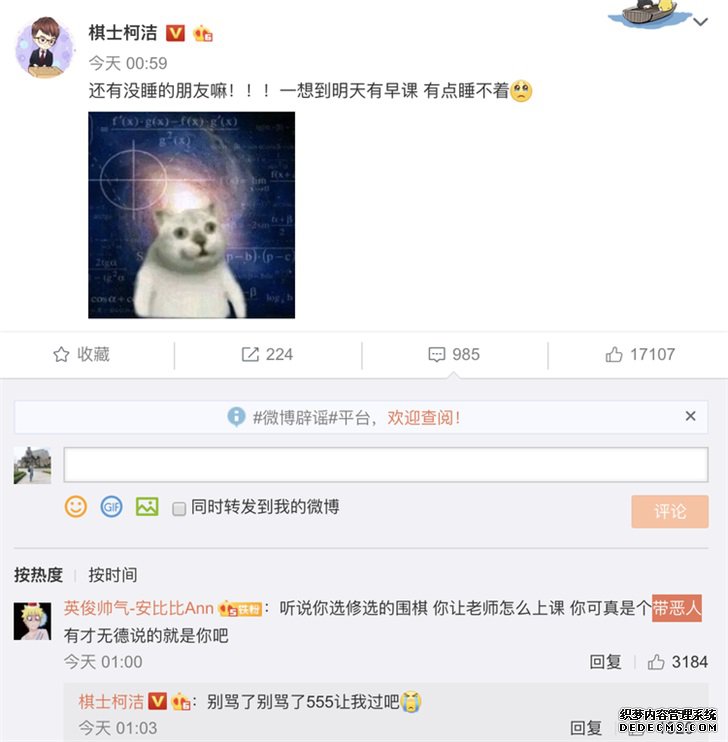Sort comments by 按时间
The width and height of the screenshot is (728, 742).
pyautogui.click(x=112, y=575)
